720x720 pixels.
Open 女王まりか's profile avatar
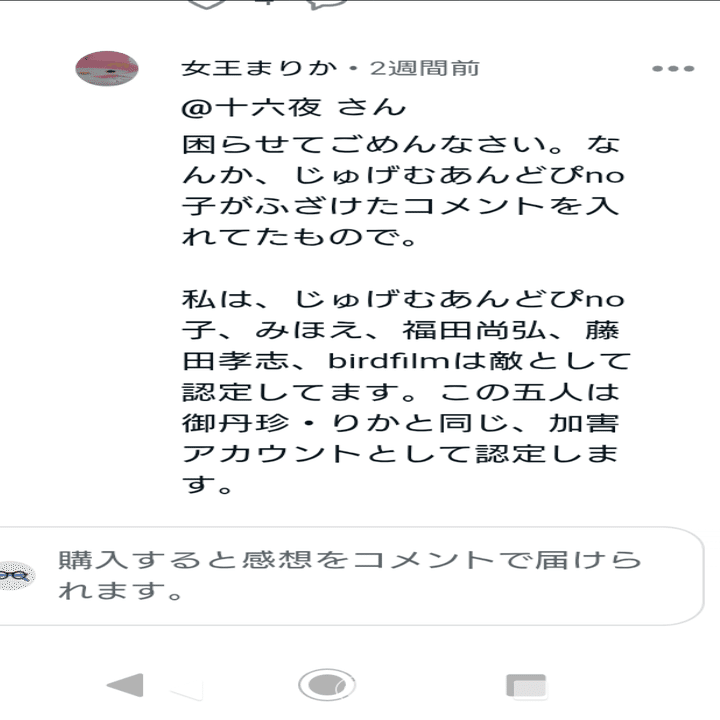[106, 69]
